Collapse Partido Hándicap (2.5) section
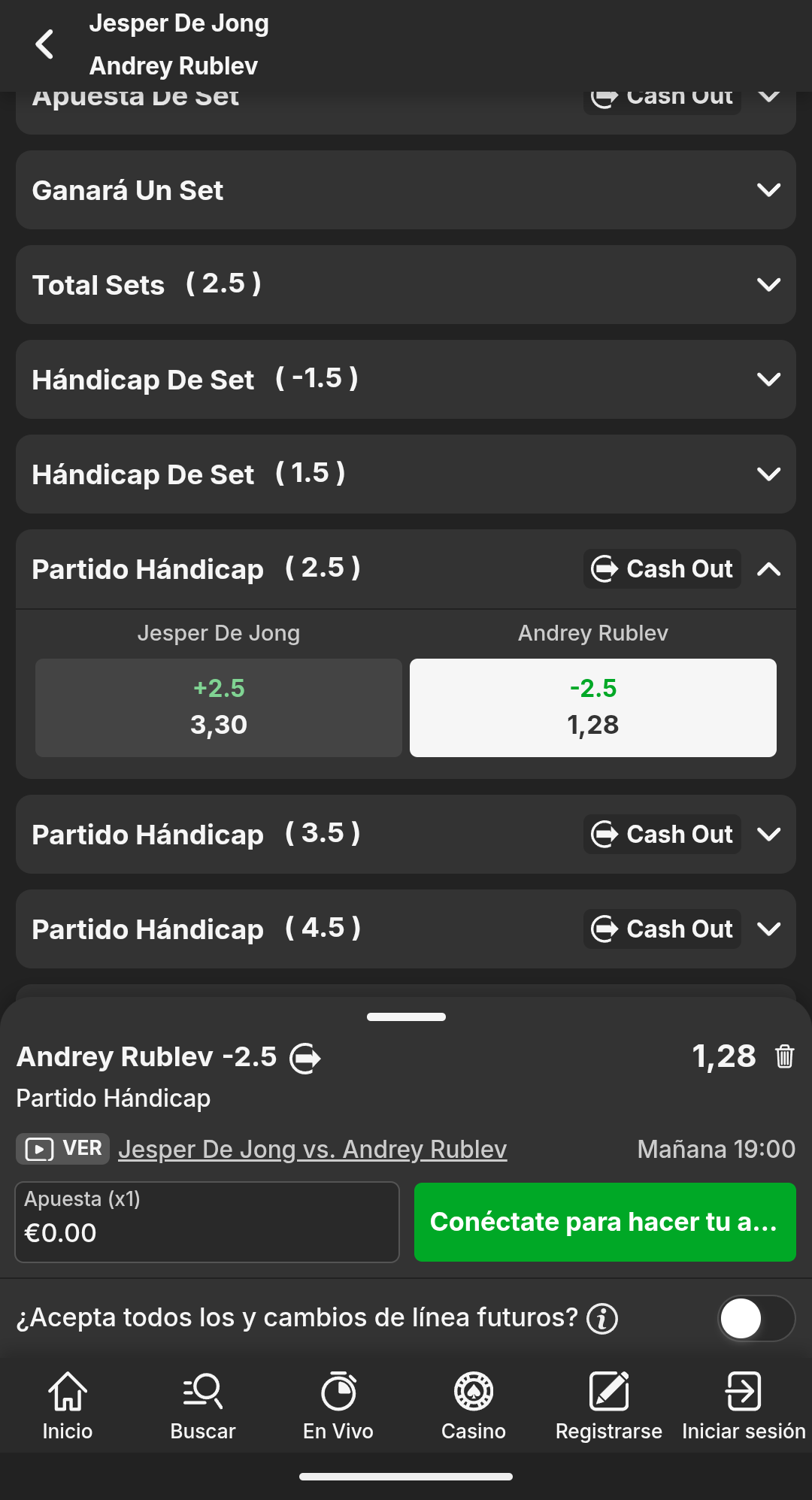The width and height of the screenshot is (812, 1500). pos(768,569)
